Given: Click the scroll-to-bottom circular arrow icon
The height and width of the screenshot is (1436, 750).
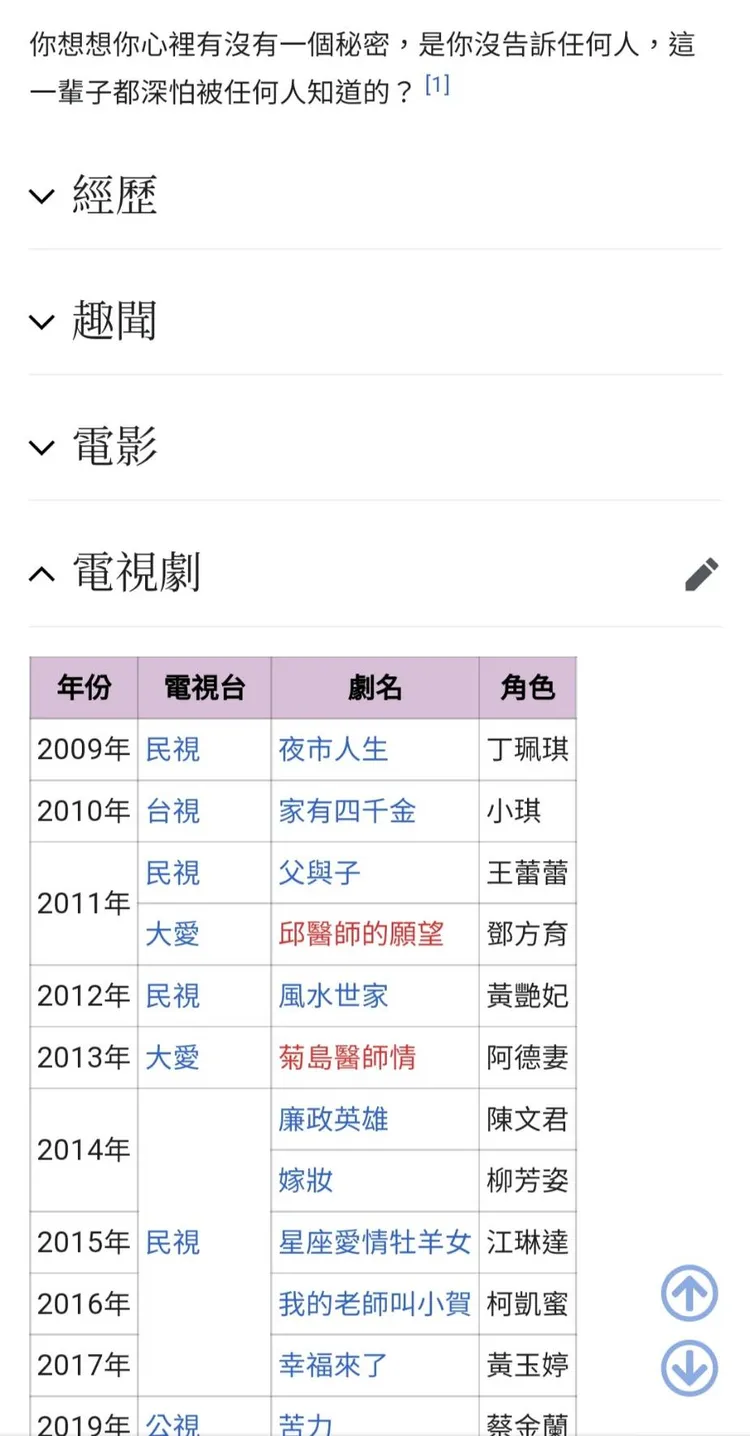Looking at the screenshot, I should click(688, 1368).
